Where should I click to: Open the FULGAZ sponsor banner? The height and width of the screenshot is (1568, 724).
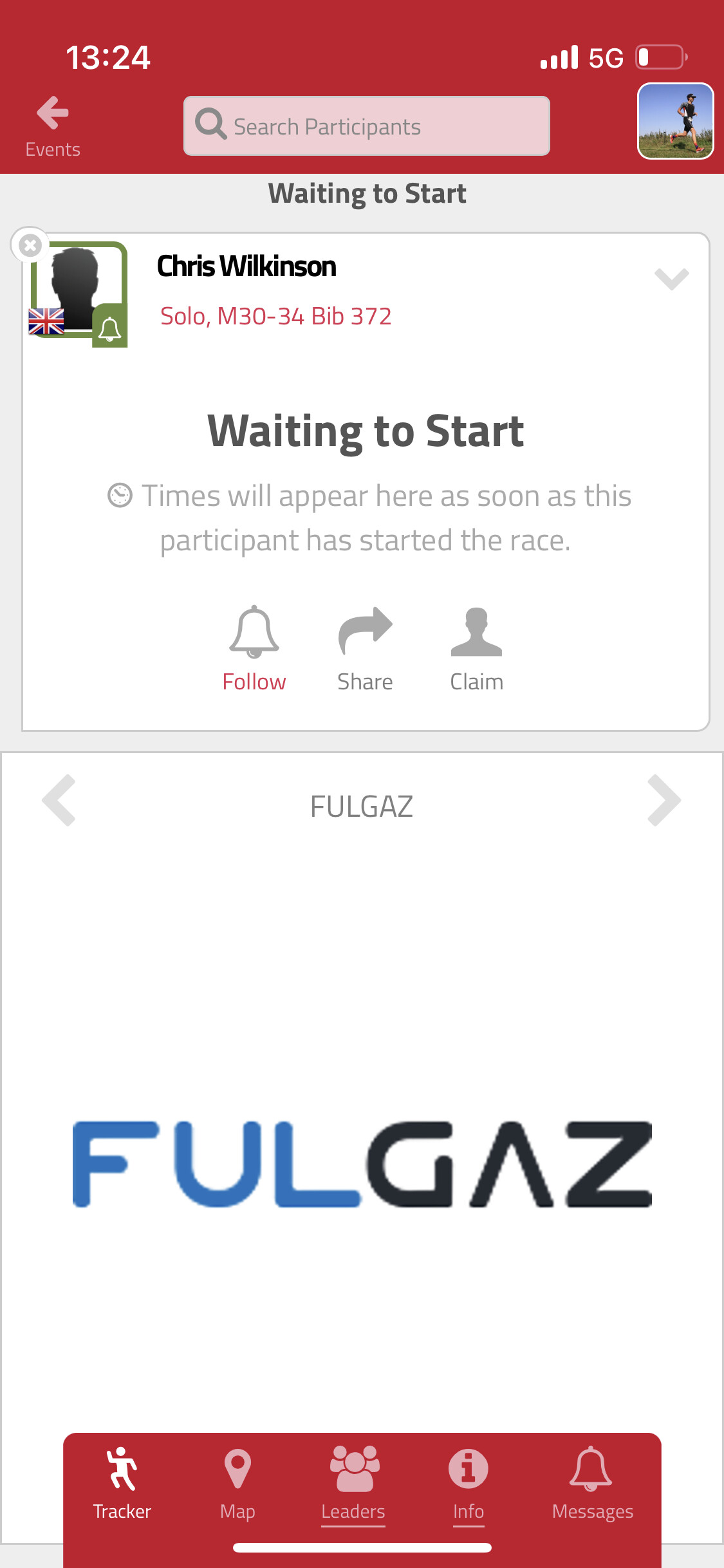tap(362, 1164)
